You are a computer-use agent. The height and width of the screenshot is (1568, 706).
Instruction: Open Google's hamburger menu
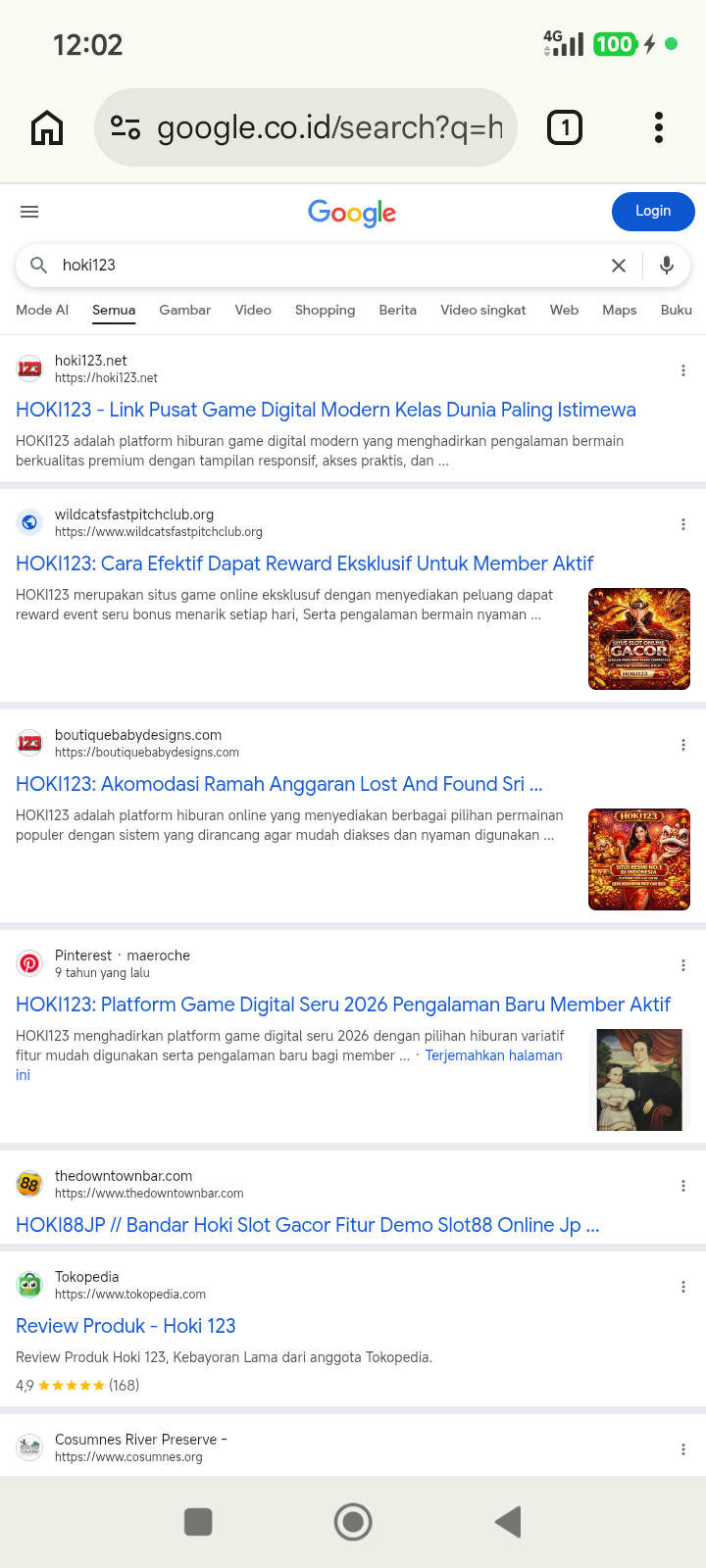[29, 212]
